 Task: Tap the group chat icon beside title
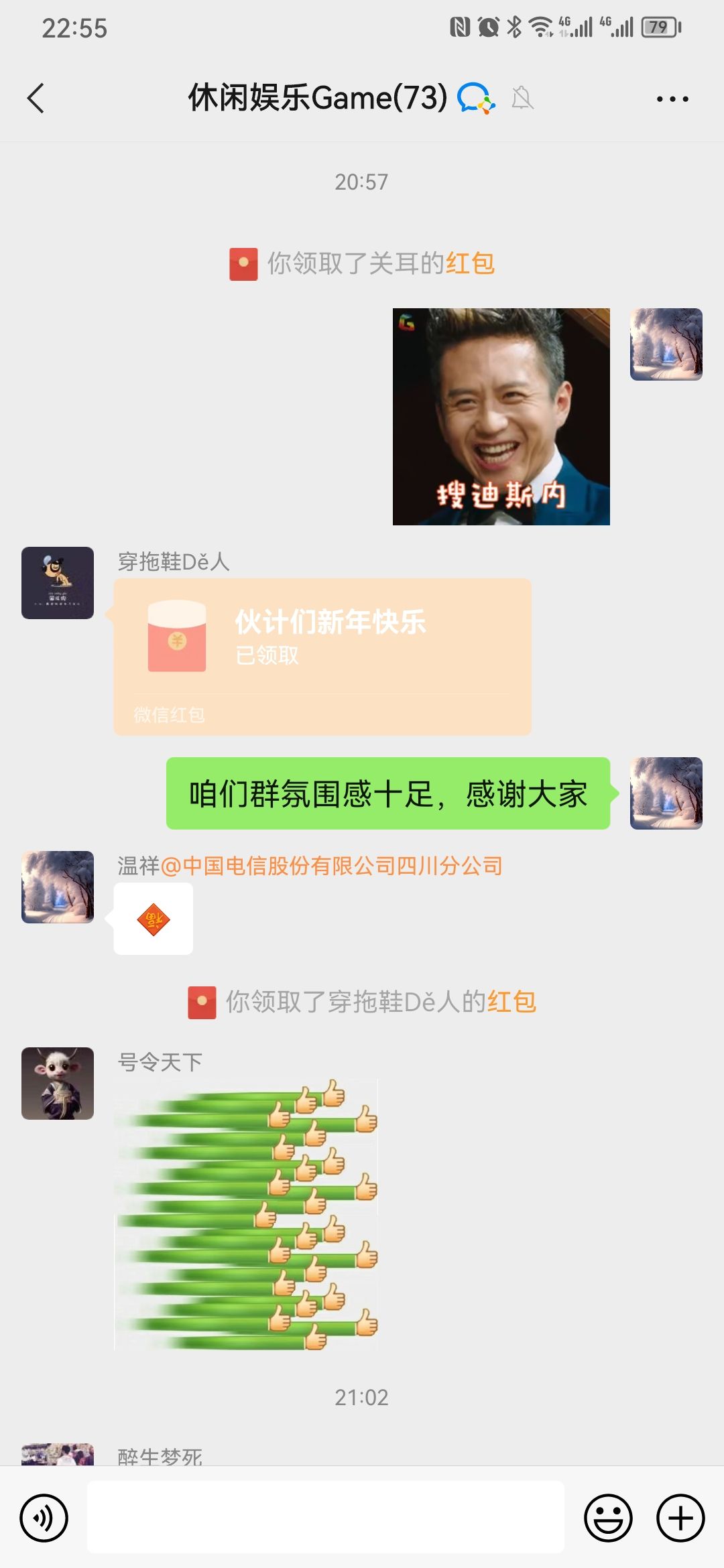click(x=476, y=99)
